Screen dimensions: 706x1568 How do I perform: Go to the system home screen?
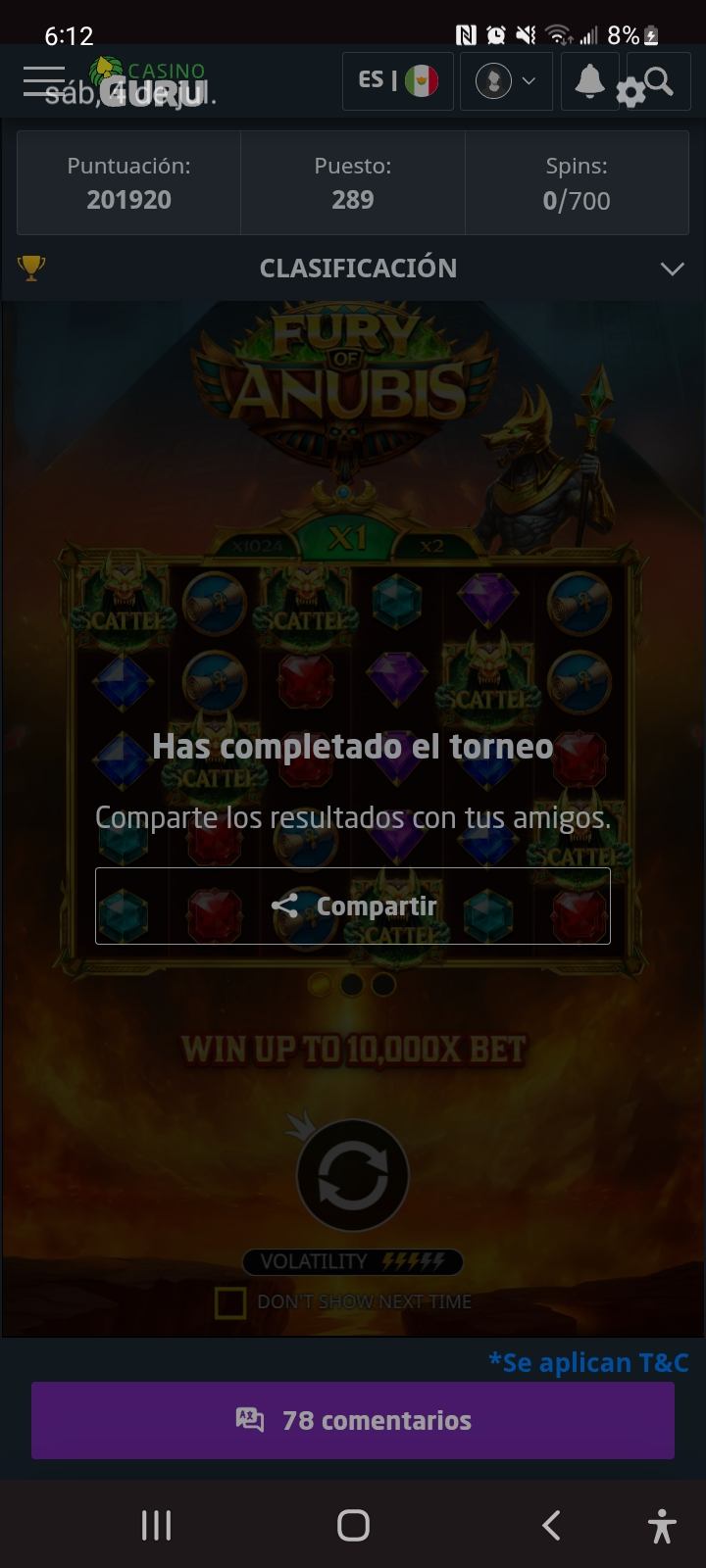coord(353,1525)
